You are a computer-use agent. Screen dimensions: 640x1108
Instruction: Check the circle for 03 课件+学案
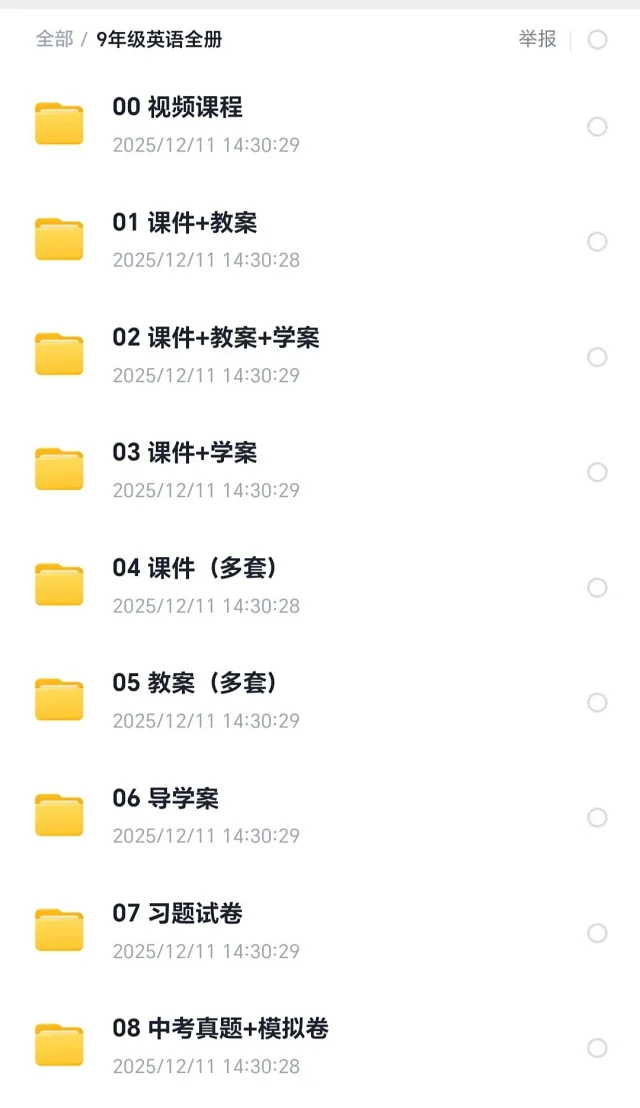coord(597,472)
